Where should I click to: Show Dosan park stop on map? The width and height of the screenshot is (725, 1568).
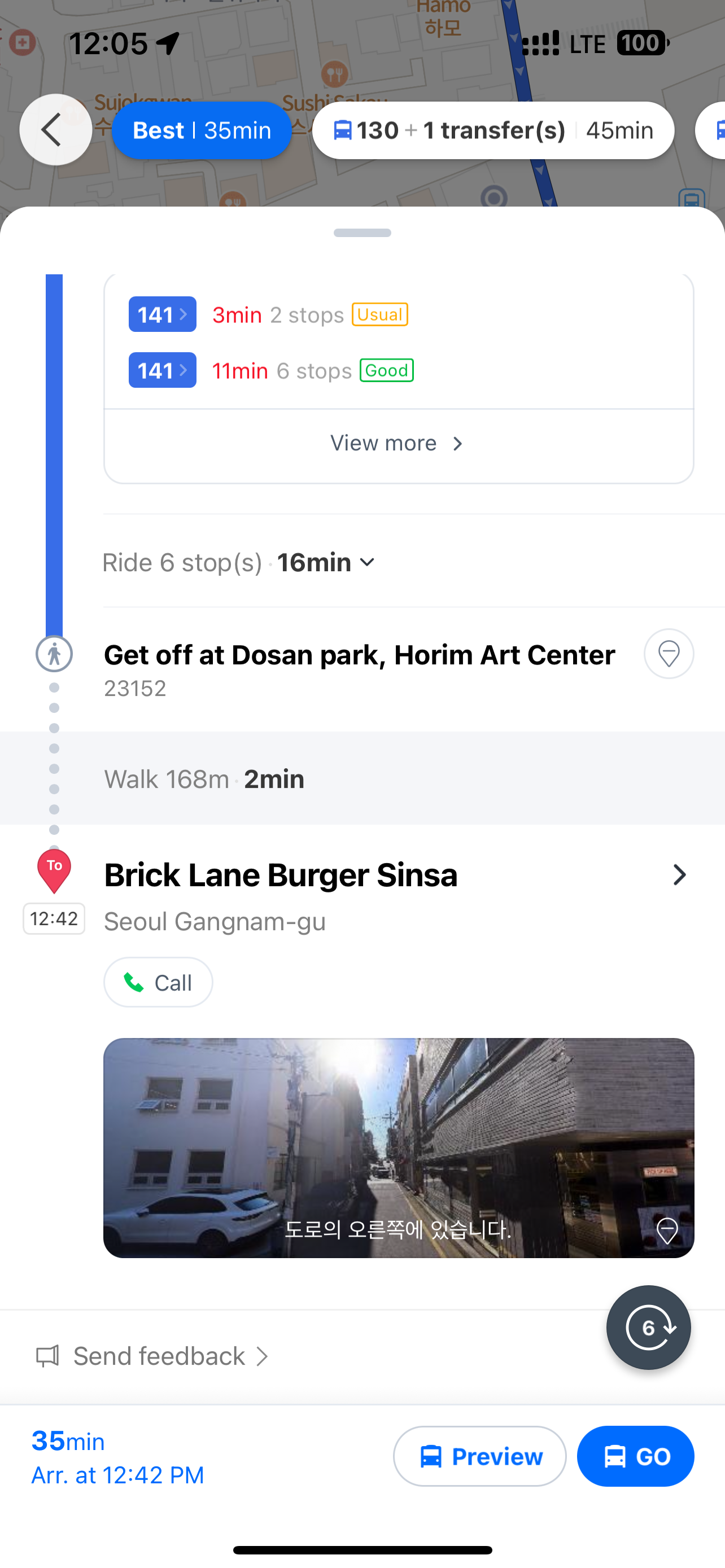[669, 654]
